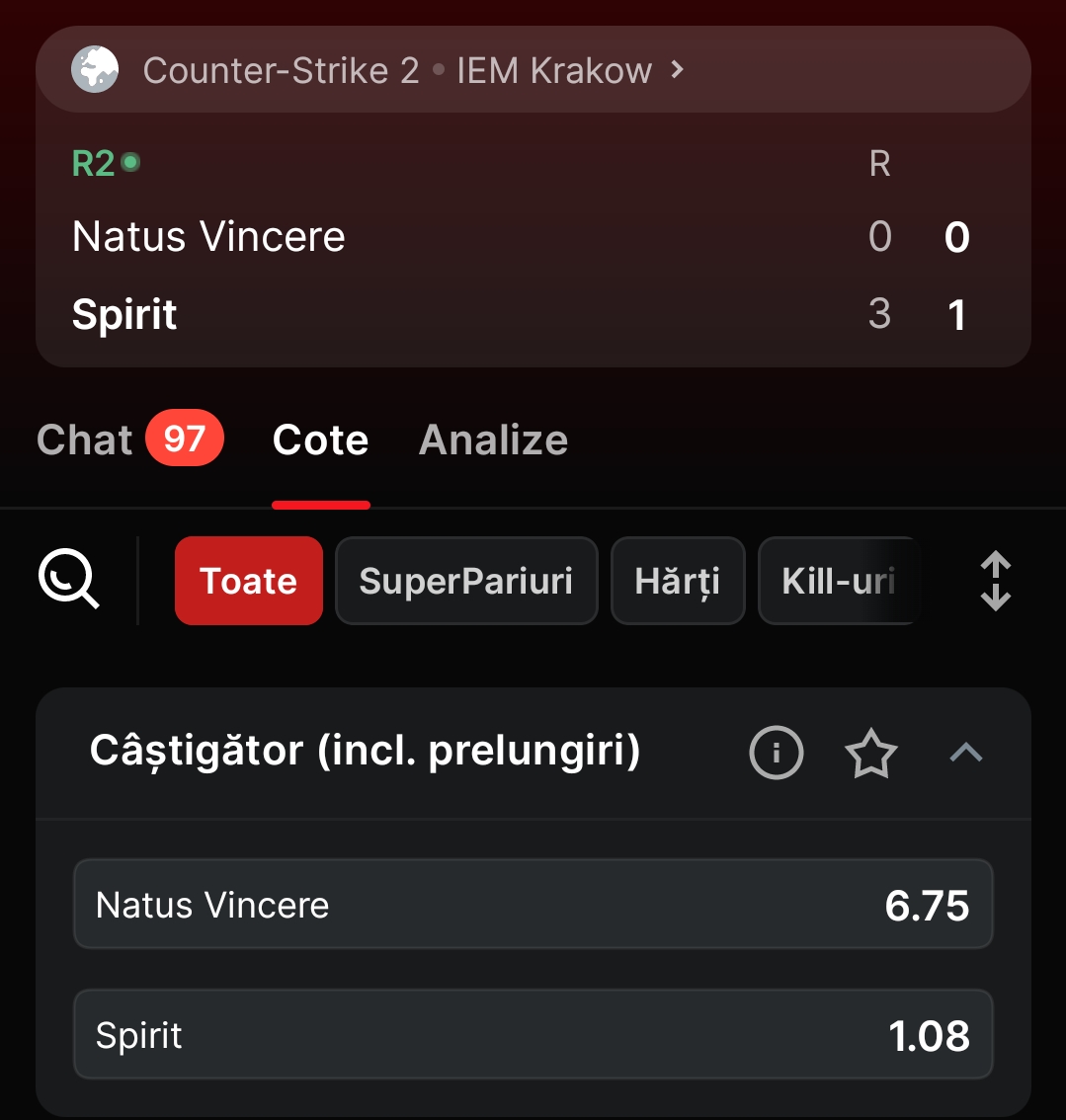Bet on Natus Vincere at 6.75
The width and height of the screenshot is (1066, 1120).
click(x=533, y=905)
